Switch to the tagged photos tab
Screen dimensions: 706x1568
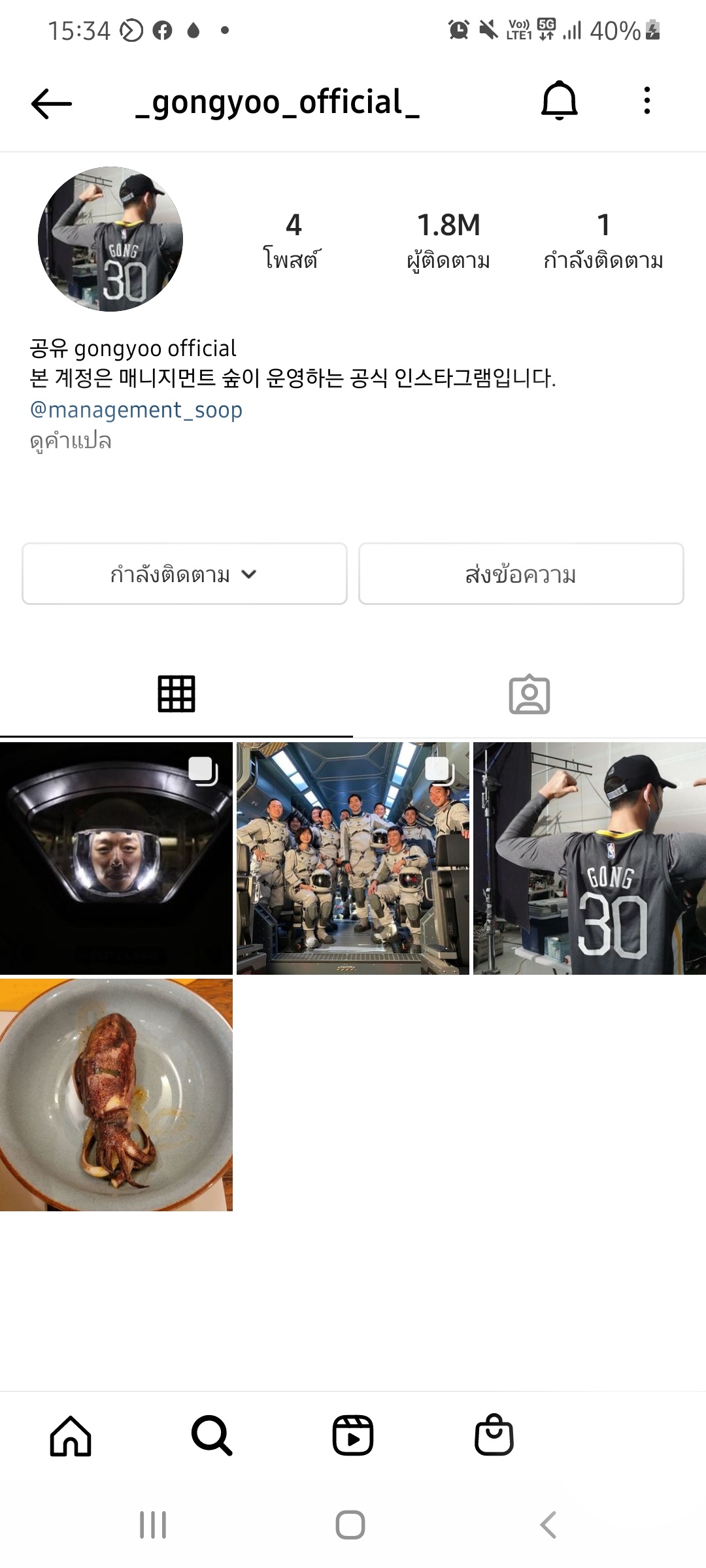(529, 694)
